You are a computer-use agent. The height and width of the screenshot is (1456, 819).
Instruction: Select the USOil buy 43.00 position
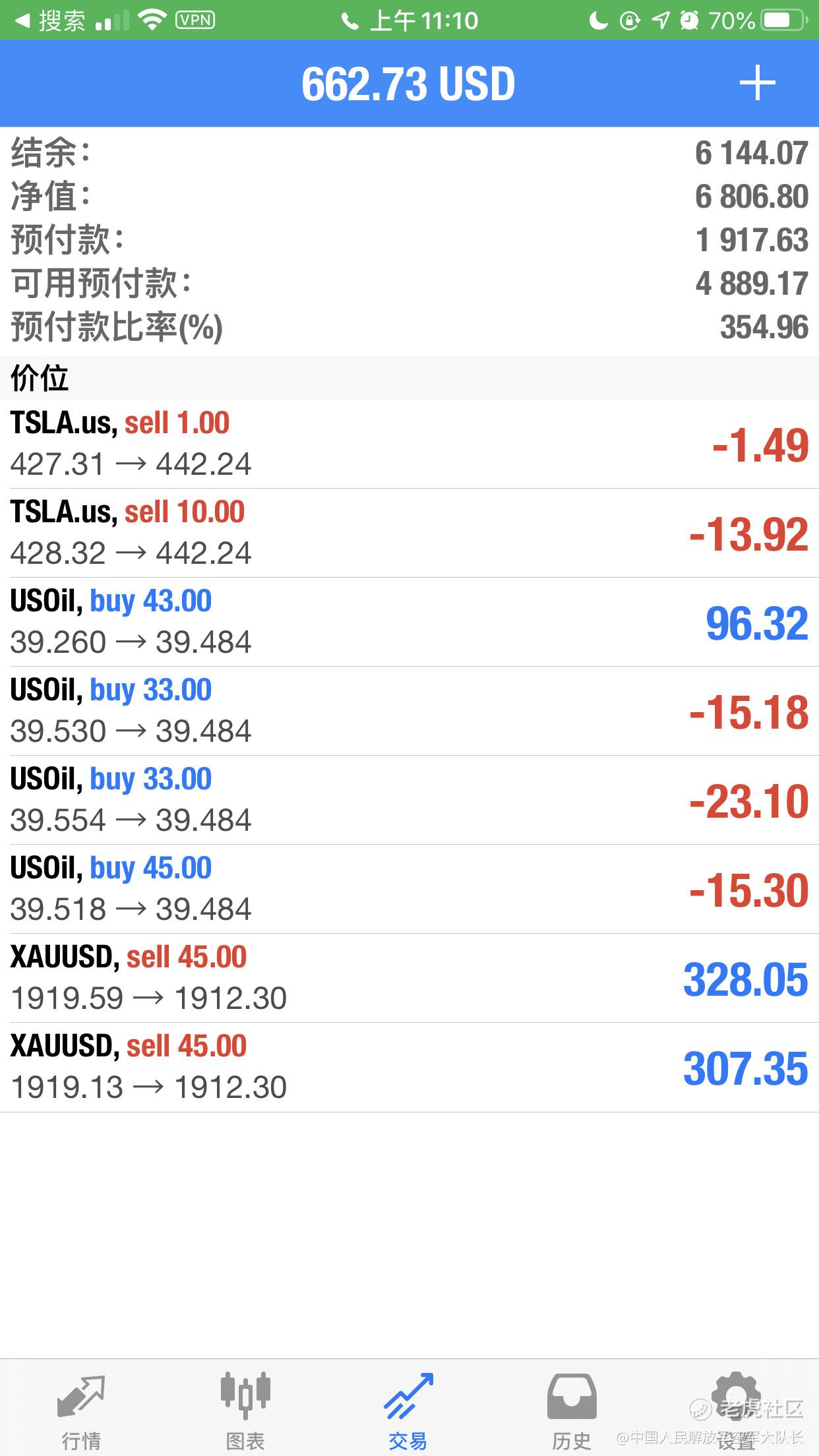click(409, 622)
